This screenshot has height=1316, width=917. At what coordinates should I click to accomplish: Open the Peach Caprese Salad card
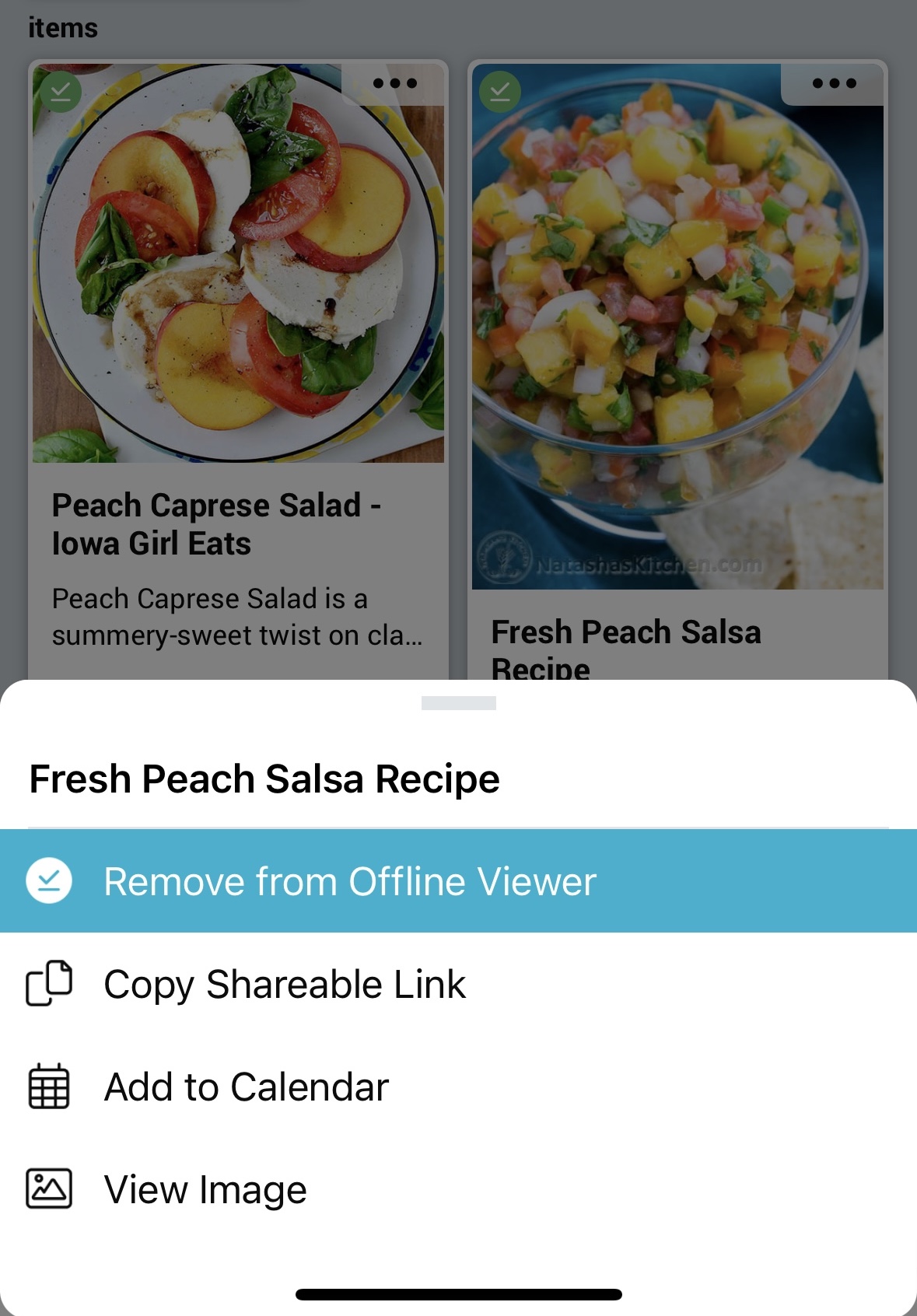(x=238, y=311)
